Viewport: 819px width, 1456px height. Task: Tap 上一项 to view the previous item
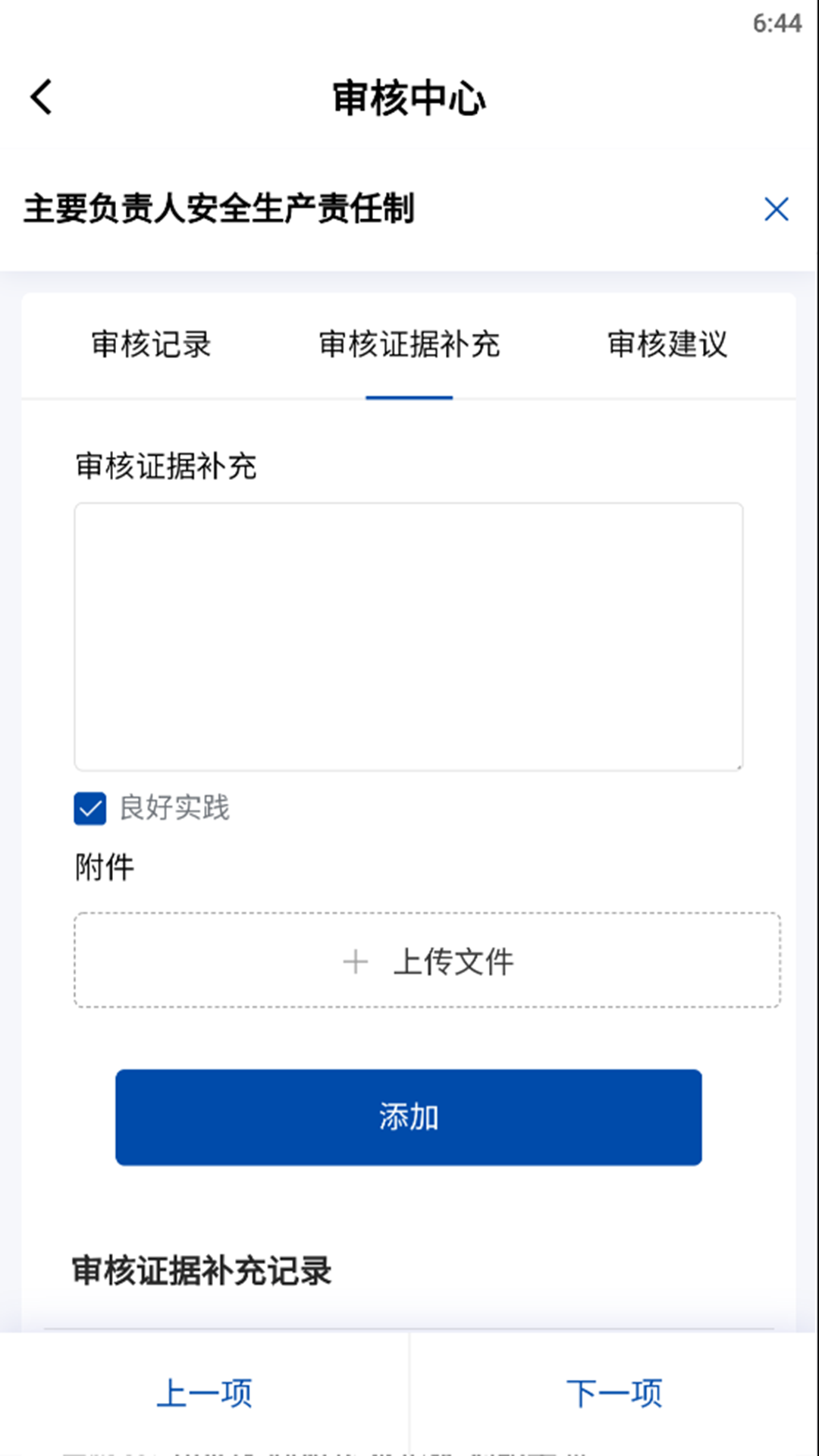(x=205, y=1394)
